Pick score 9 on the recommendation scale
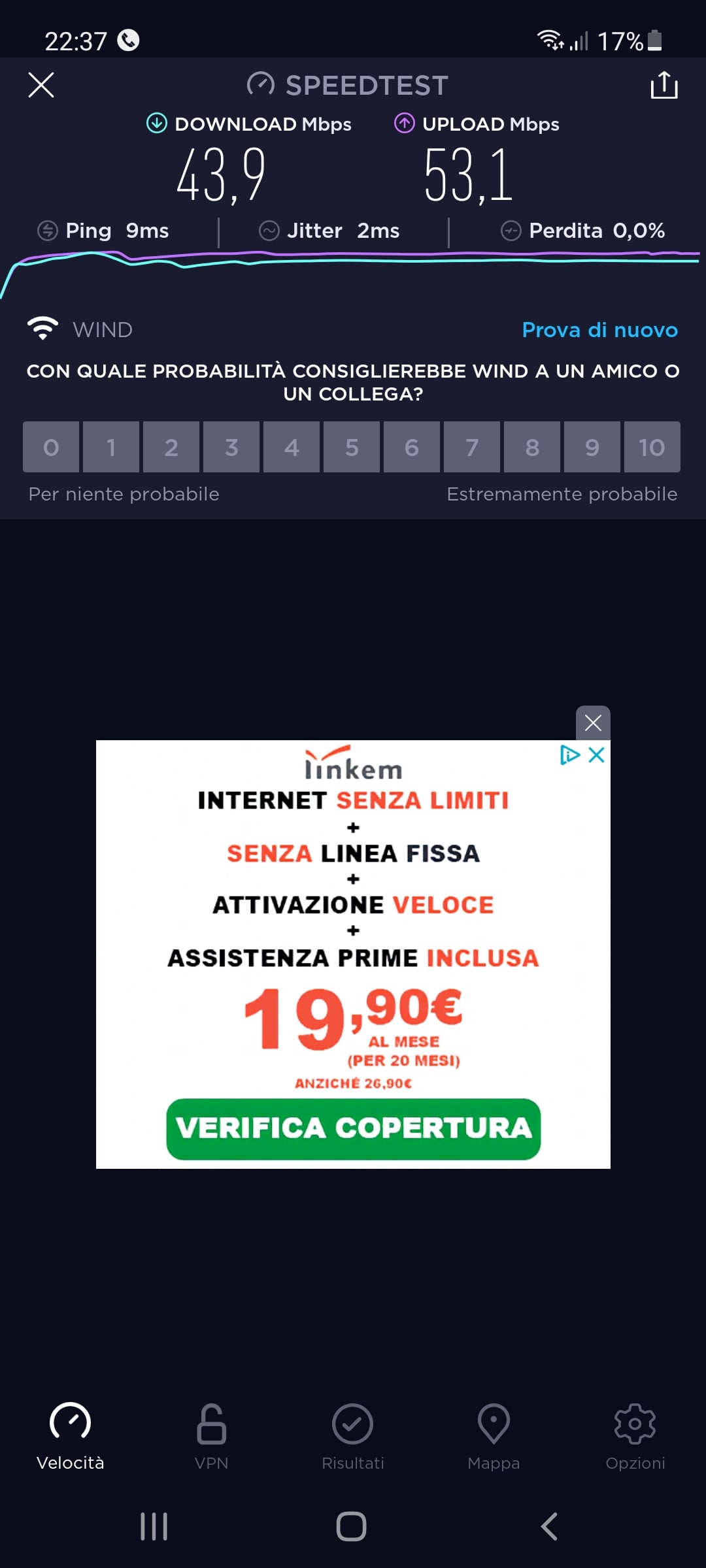Viewport: 706px width, 1568px height. click(592, 447)
